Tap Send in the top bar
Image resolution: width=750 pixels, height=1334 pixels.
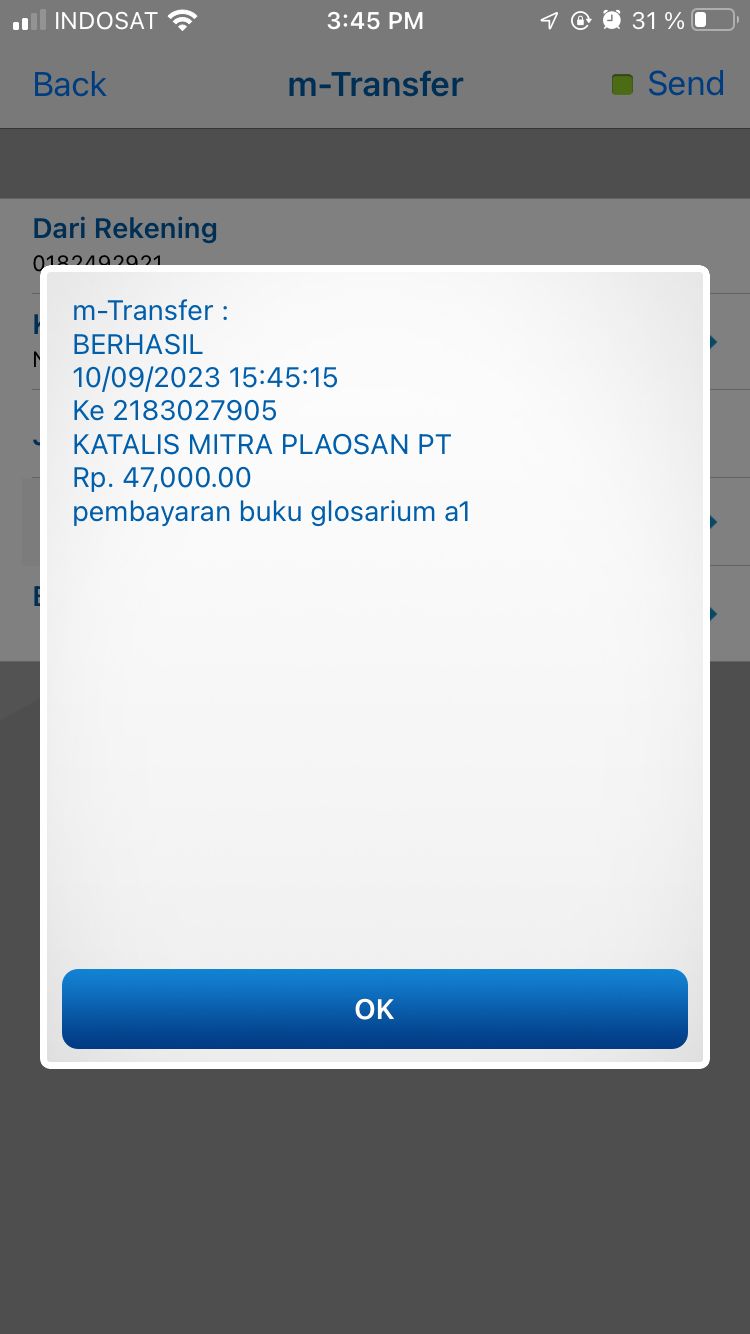pyautogui.click(x=685, y=84)
